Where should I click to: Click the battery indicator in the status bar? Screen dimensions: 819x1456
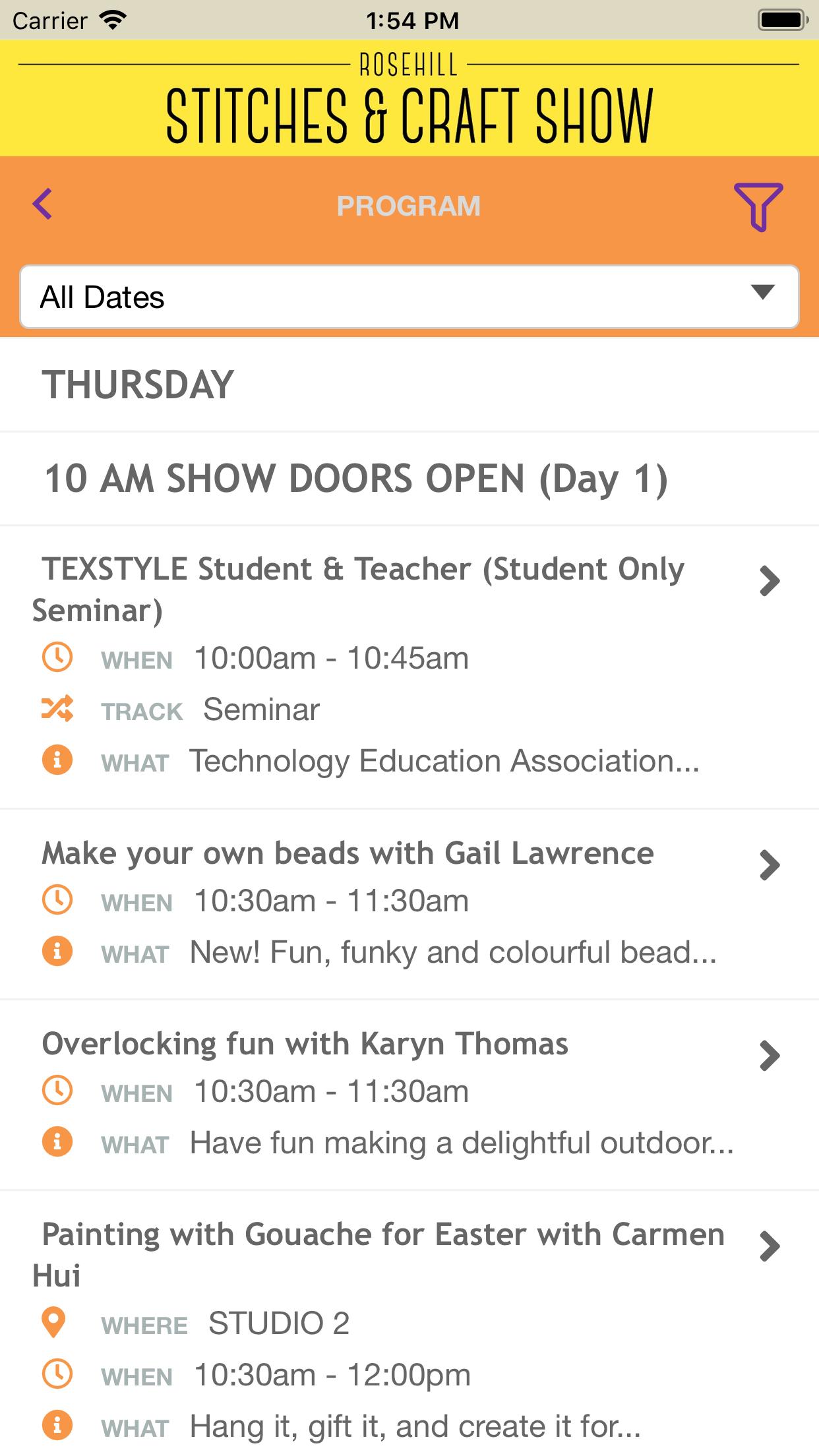[x=781, y=20]
